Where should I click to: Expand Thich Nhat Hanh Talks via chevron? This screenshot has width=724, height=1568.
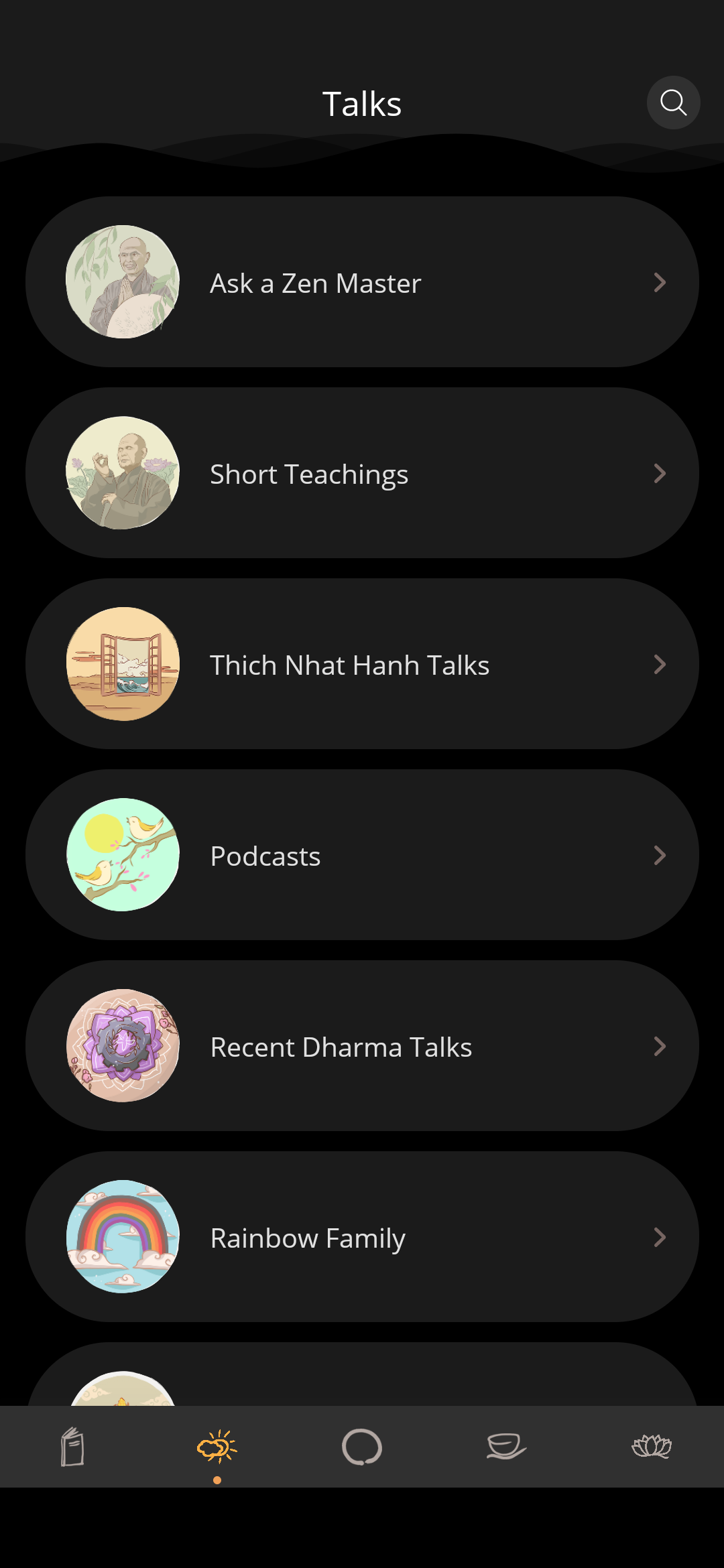coord(660,664)
